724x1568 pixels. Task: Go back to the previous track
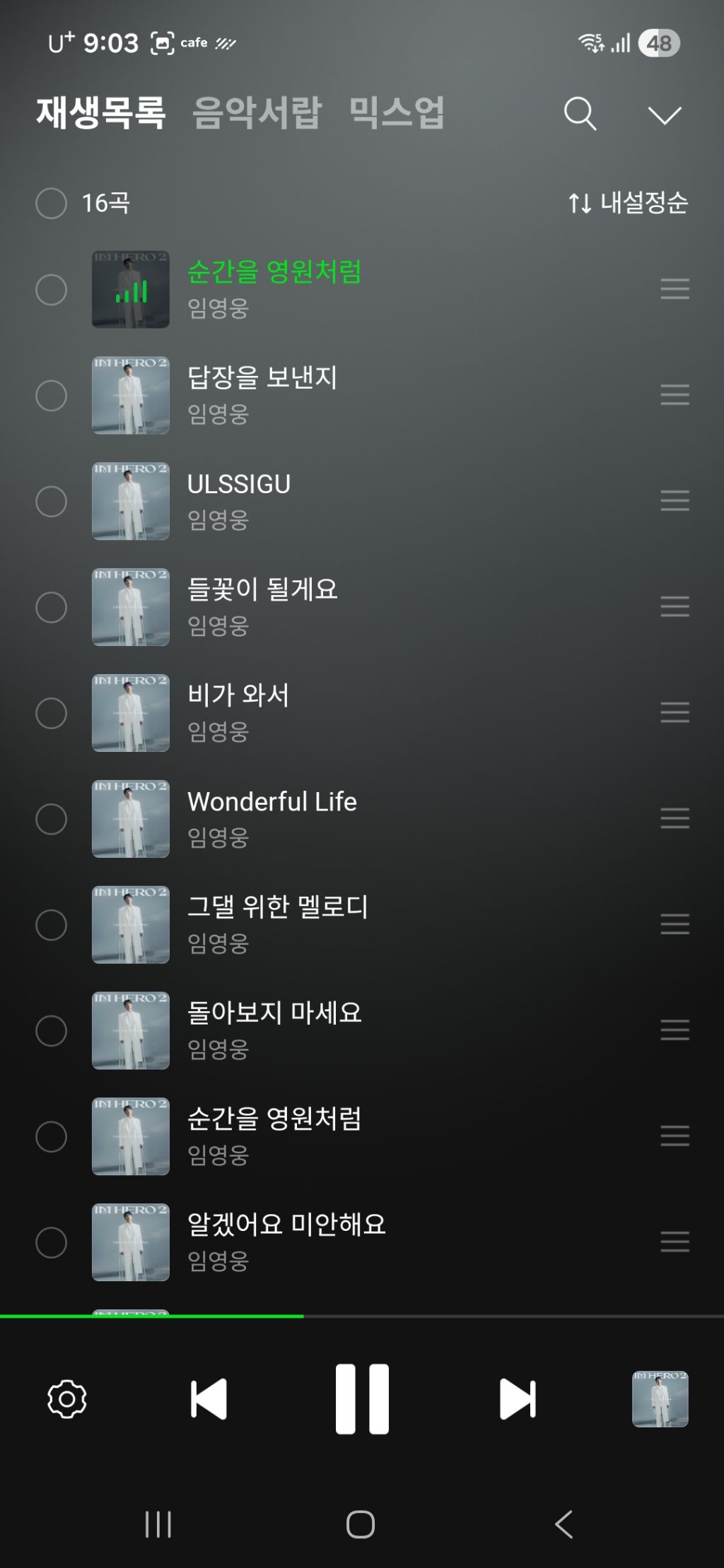[209, 1398]
